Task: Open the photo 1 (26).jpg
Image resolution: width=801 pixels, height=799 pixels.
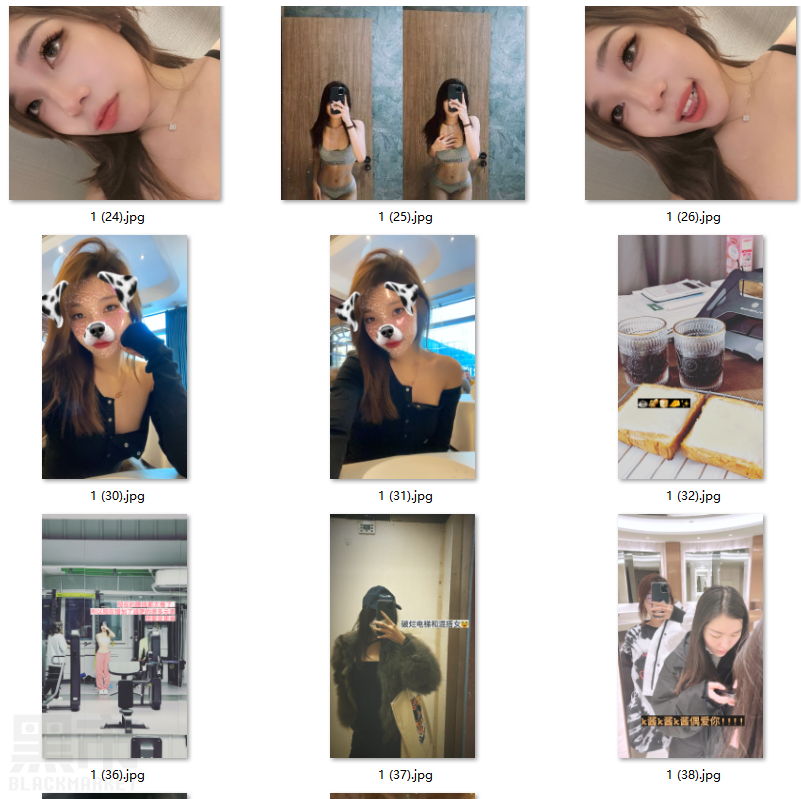Action: point(691,103)
